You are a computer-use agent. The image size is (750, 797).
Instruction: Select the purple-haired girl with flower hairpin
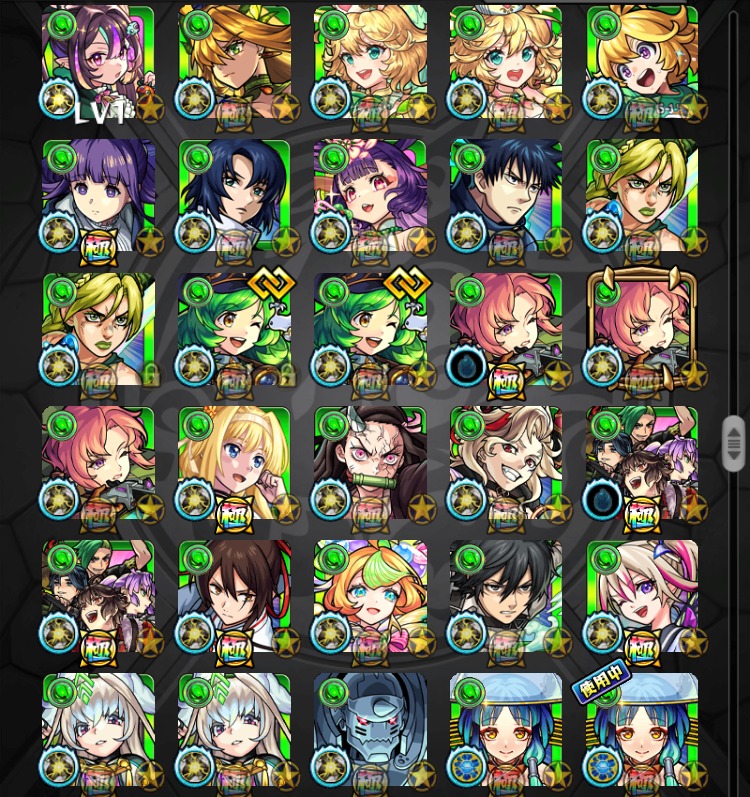coord(370,197)
